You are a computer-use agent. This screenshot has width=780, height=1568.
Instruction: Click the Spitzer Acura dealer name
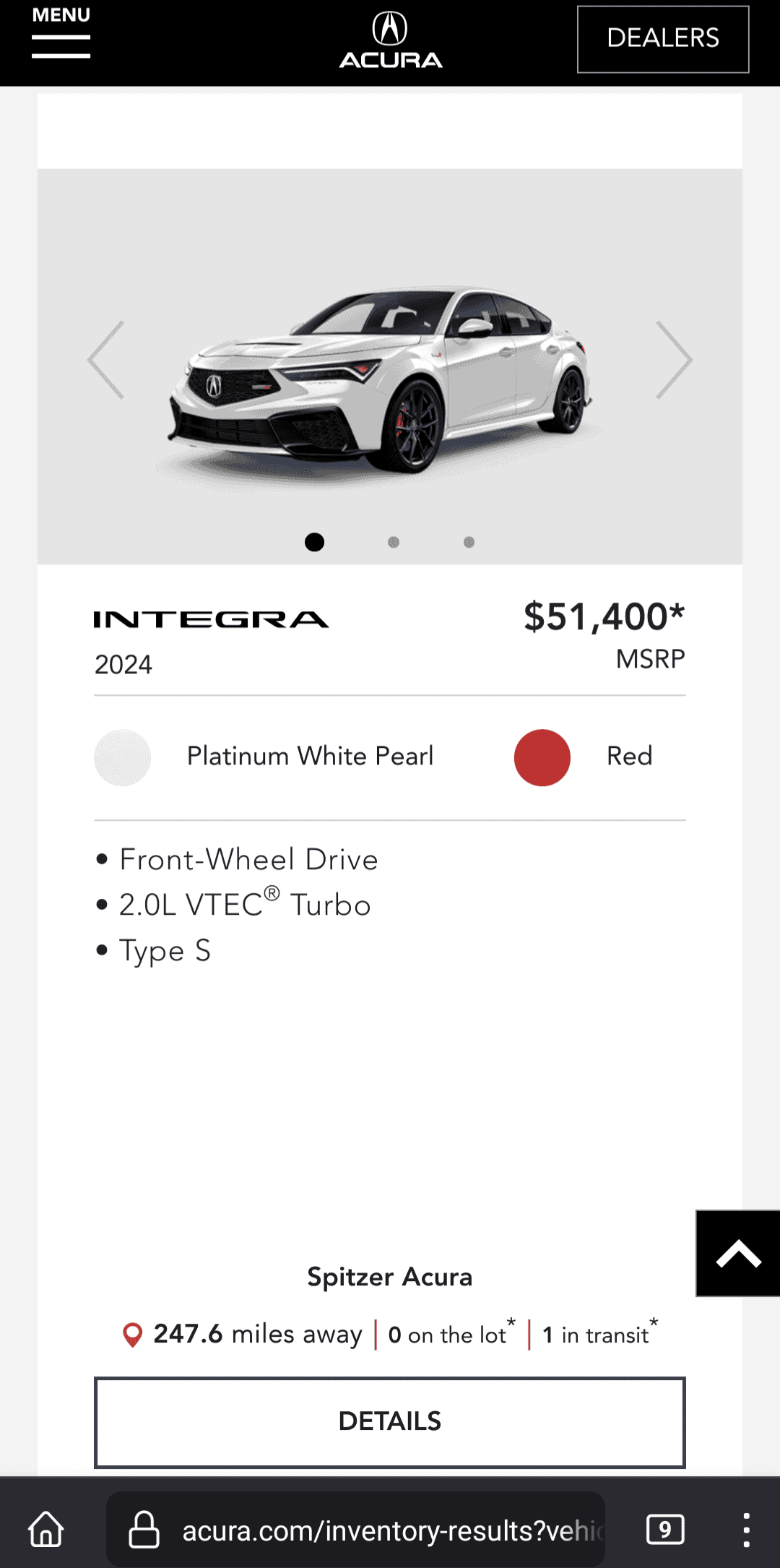[390, 1276]
